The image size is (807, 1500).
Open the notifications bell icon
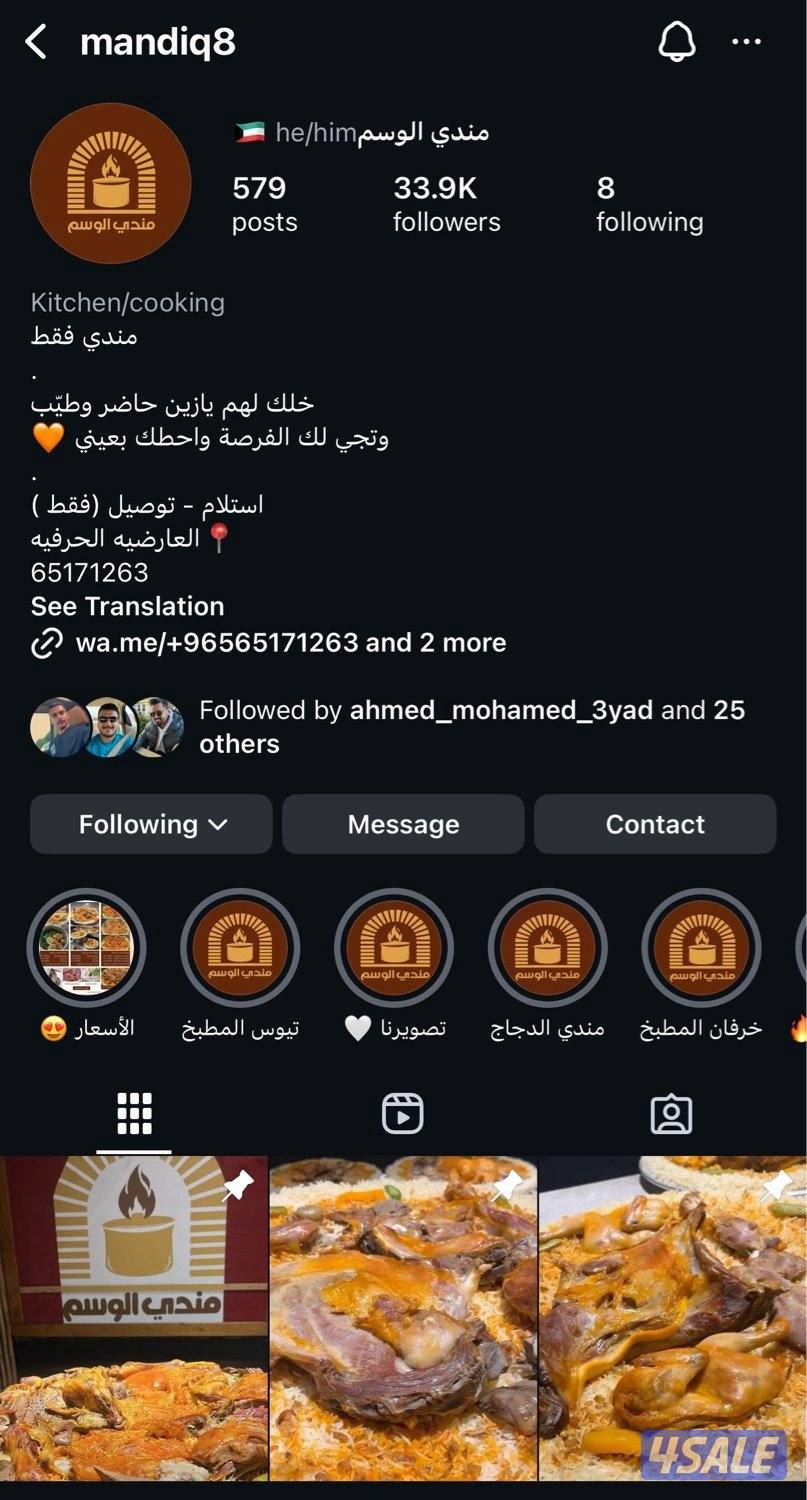point(679,42)
